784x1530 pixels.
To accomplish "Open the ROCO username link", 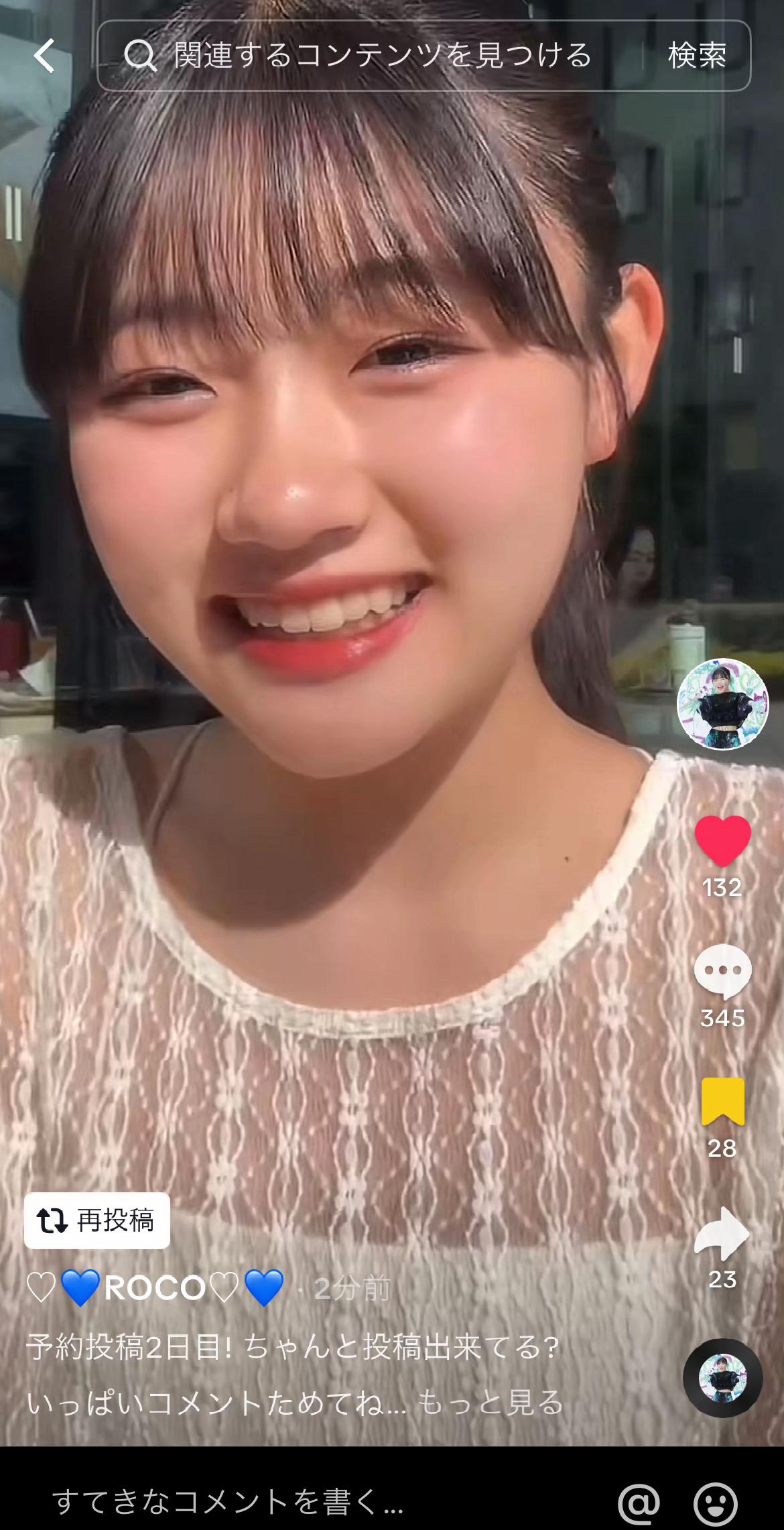I will [x=155, y=1287].
